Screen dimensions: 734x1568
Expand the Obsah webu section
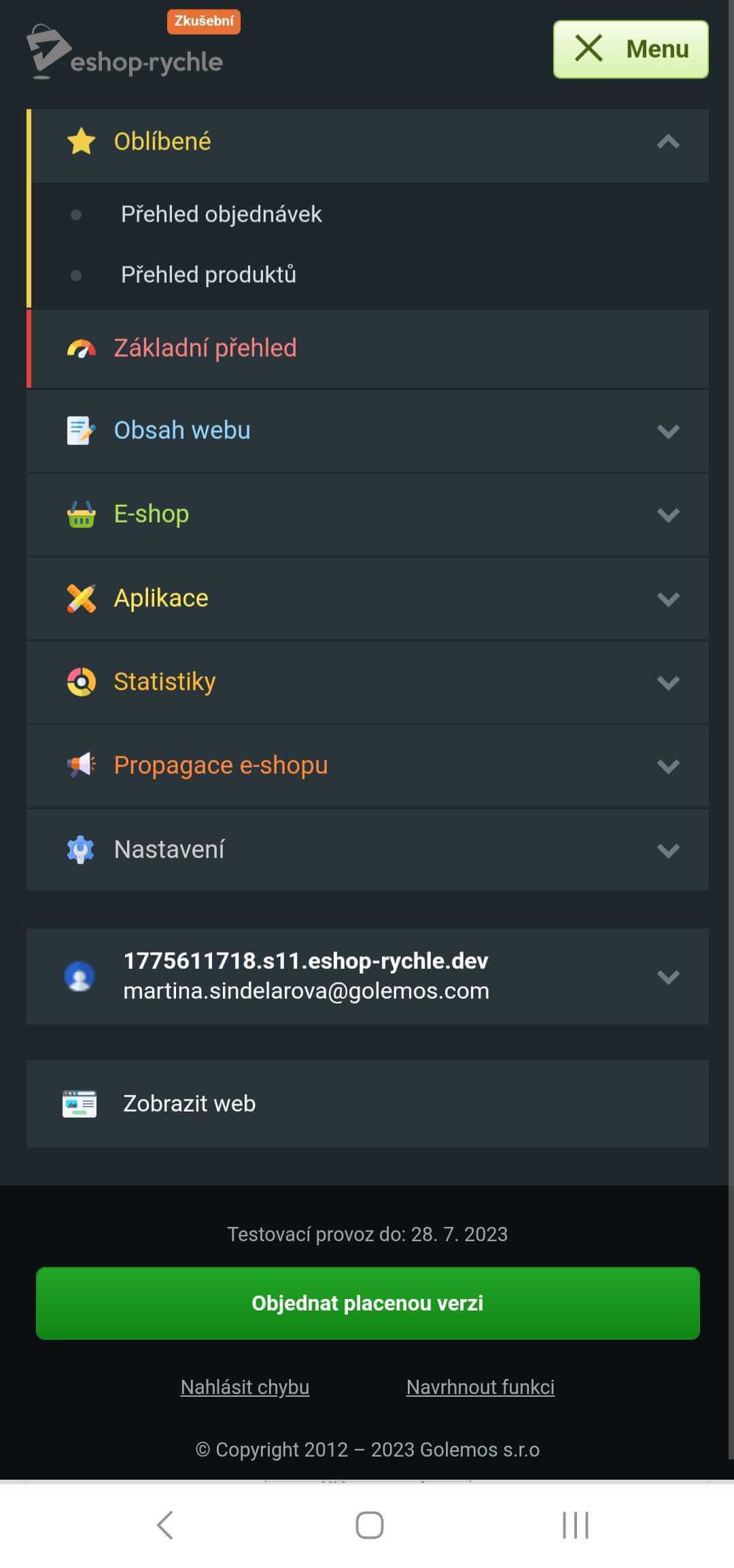[368, 431]
